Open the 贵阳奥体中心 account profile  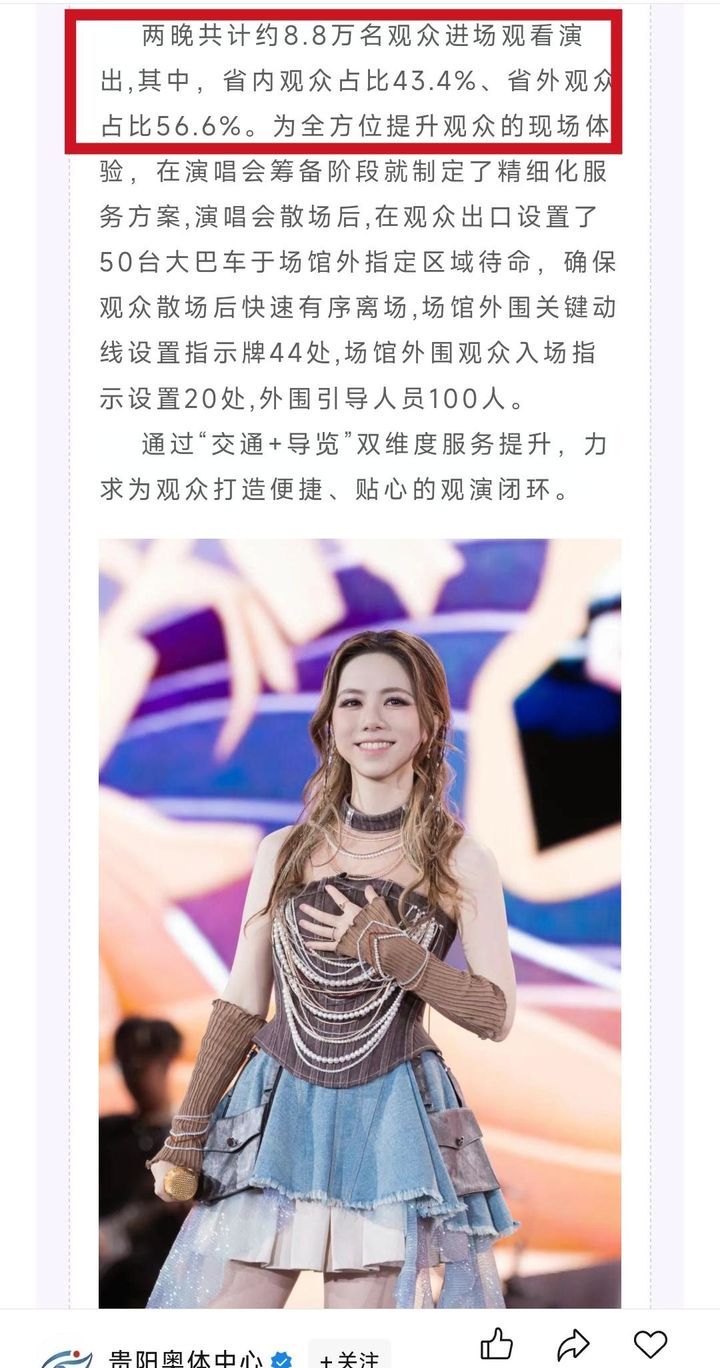click(185, 1358)
